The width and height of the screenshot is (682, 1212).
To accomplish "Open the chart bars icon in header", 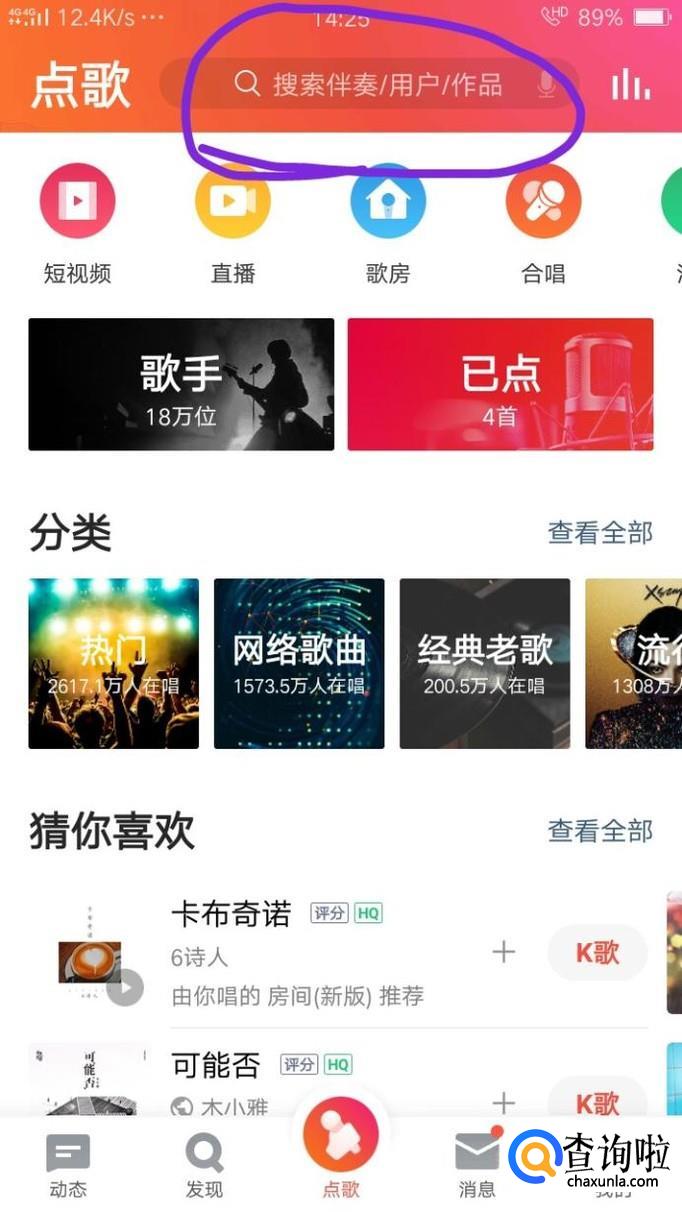I will tap(630, 85).
